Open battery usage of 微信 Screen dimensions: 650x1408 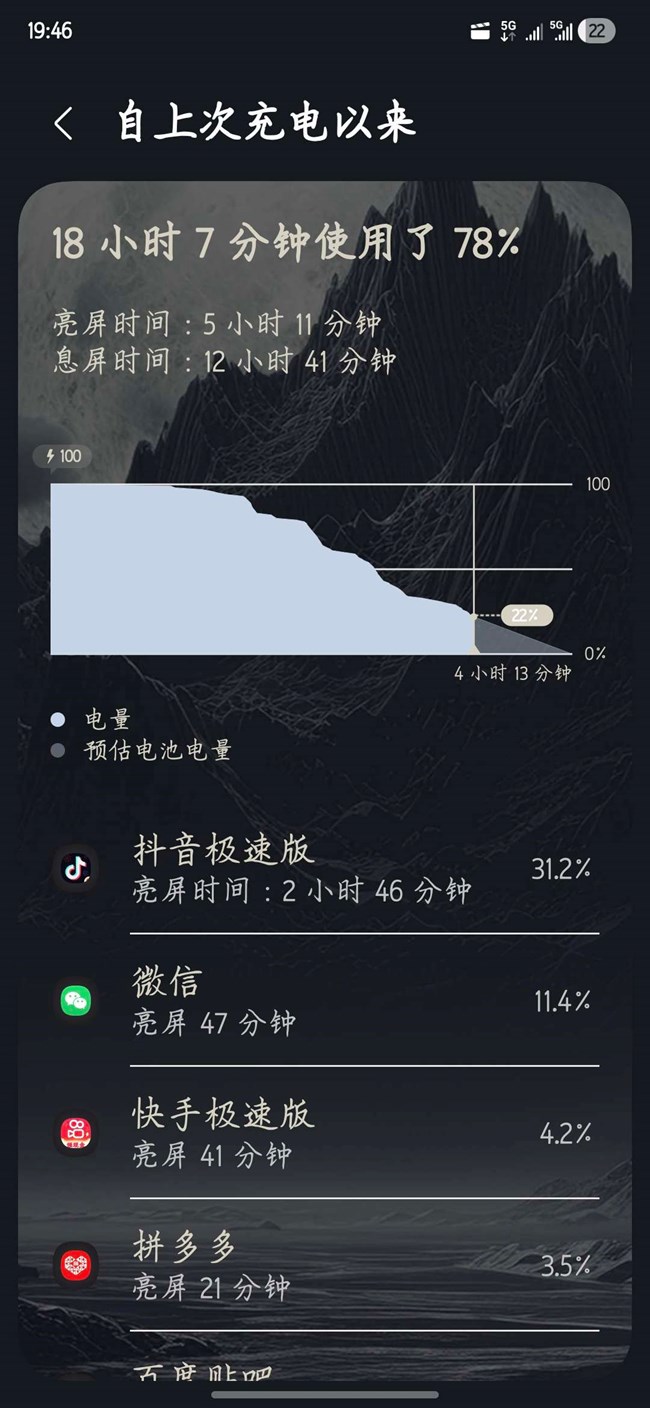pos(325,1001)
